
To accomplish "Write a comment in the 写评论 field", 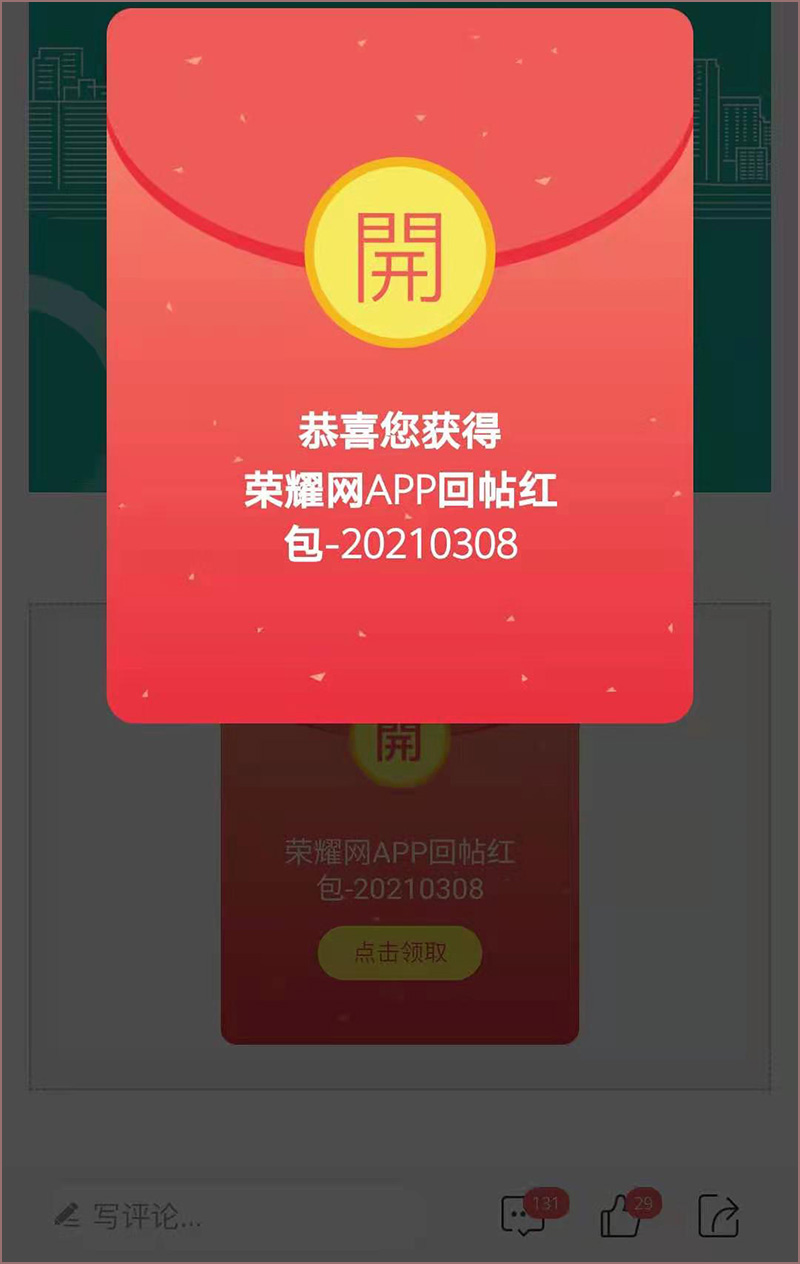I will pyautogui.click(x=240, y=1216).
